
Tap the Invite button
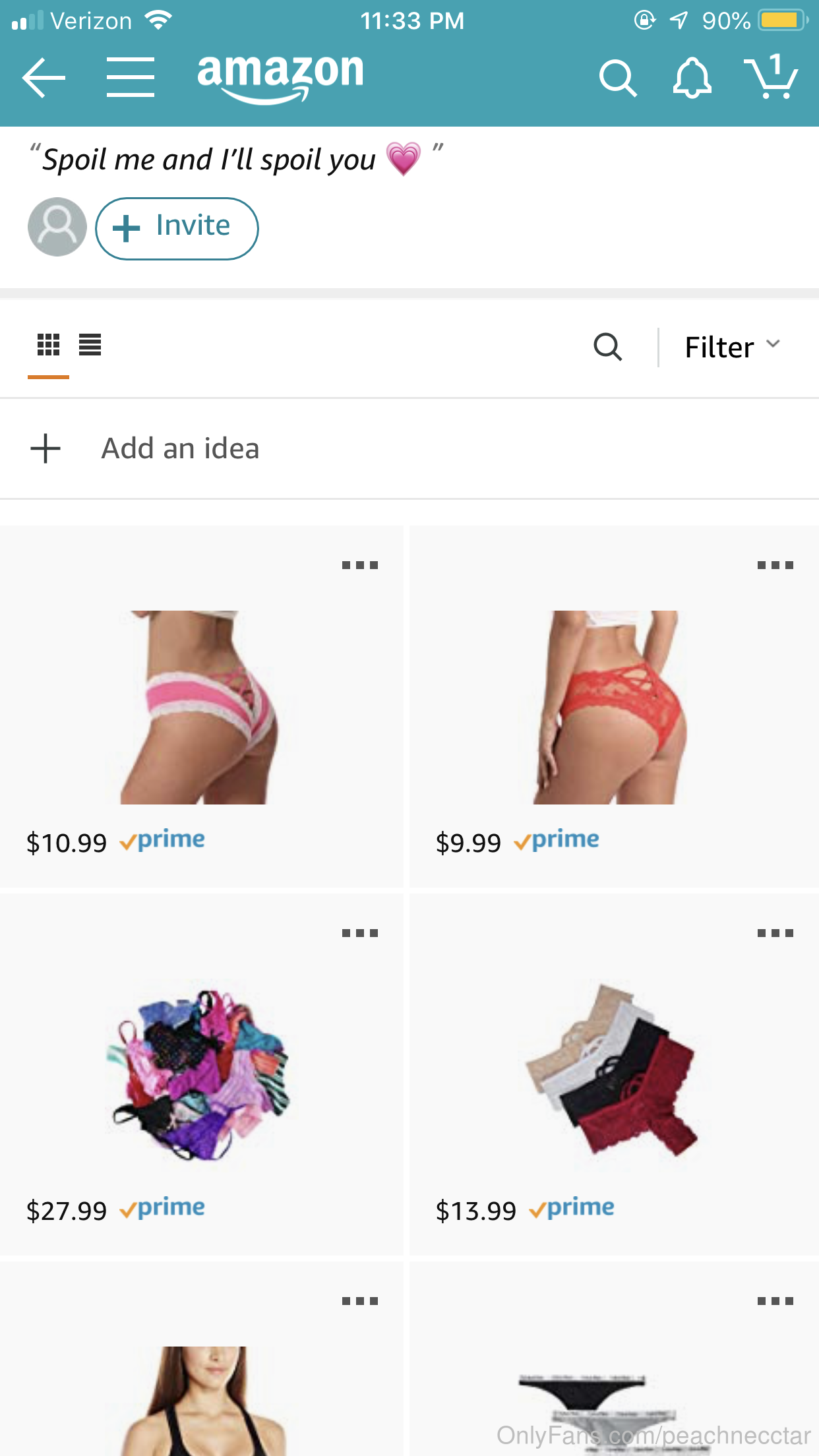pyautogui.click(x=177, y=228)
